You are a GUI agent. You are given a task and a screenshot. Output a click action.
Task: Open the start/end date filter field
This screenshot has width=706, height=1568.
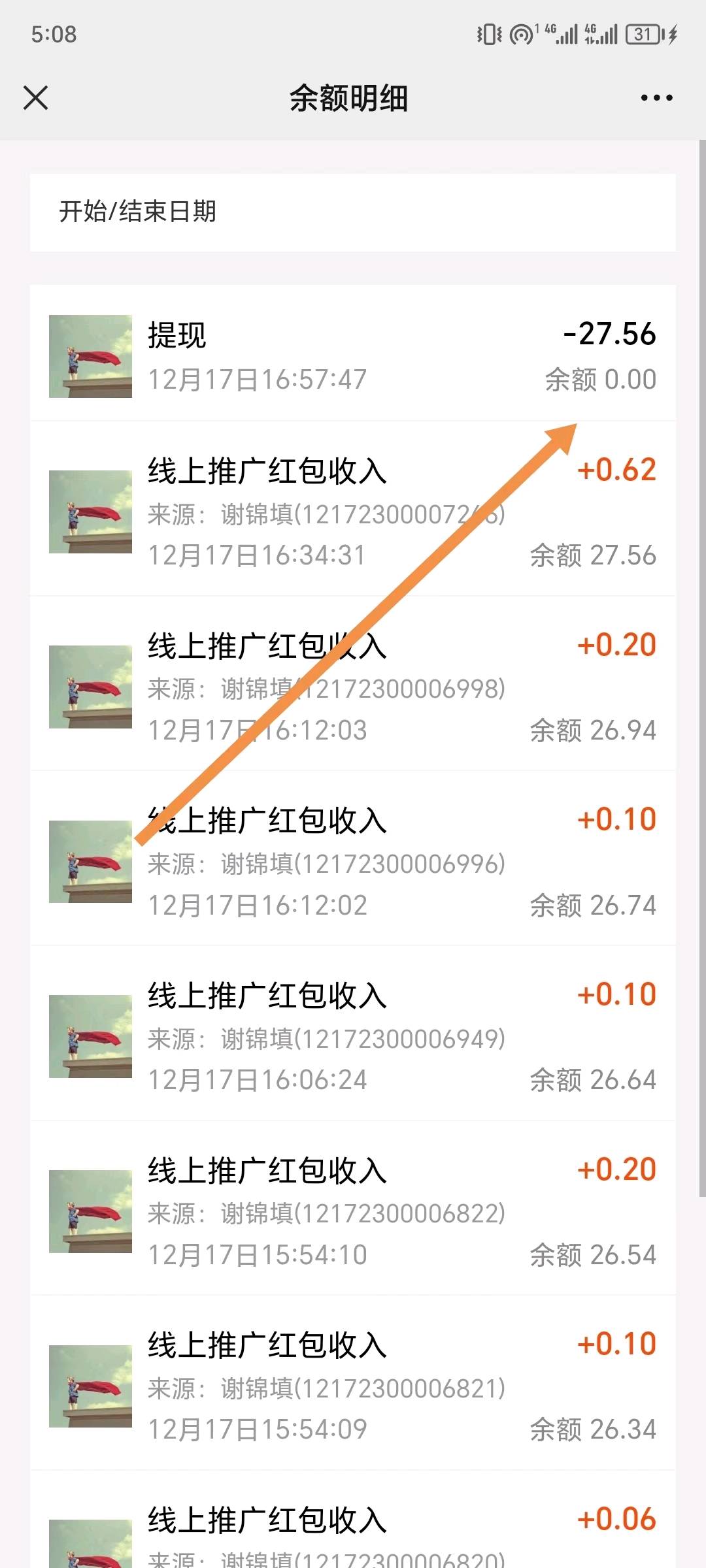pyautogui.click(x=352, y=212)
